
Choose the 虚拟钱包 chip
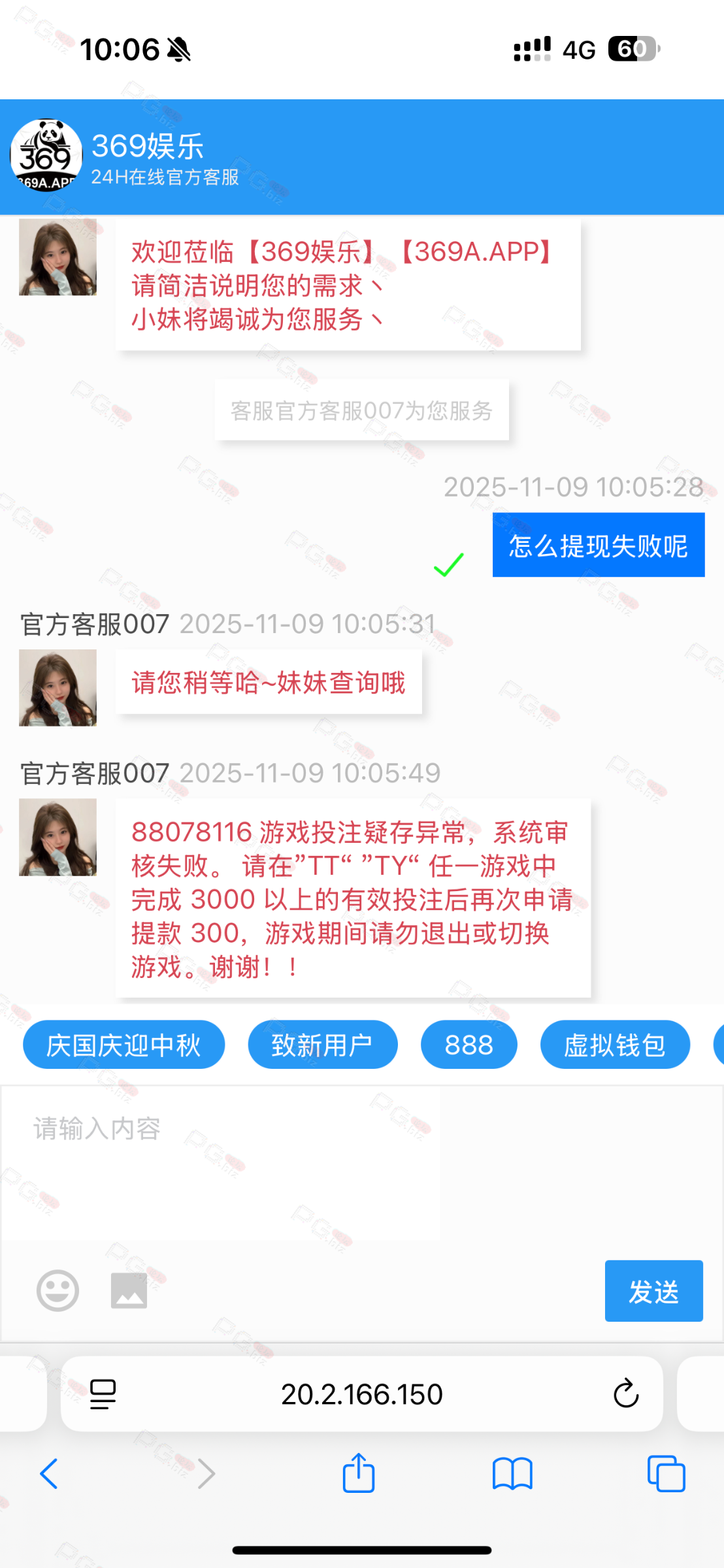coord(614,1045)
